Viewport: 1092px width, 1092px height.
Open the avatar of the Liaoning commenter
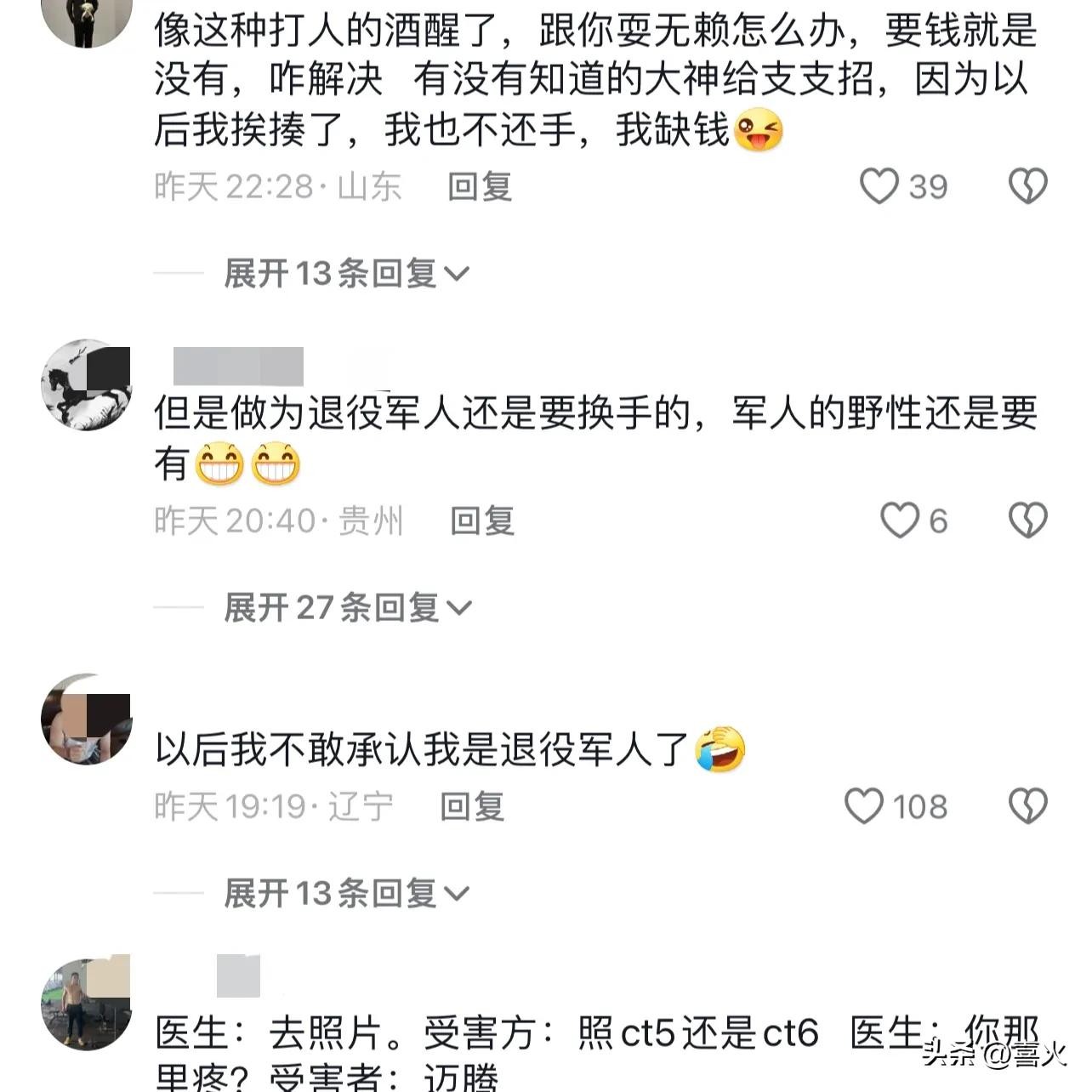pos(86,719)
